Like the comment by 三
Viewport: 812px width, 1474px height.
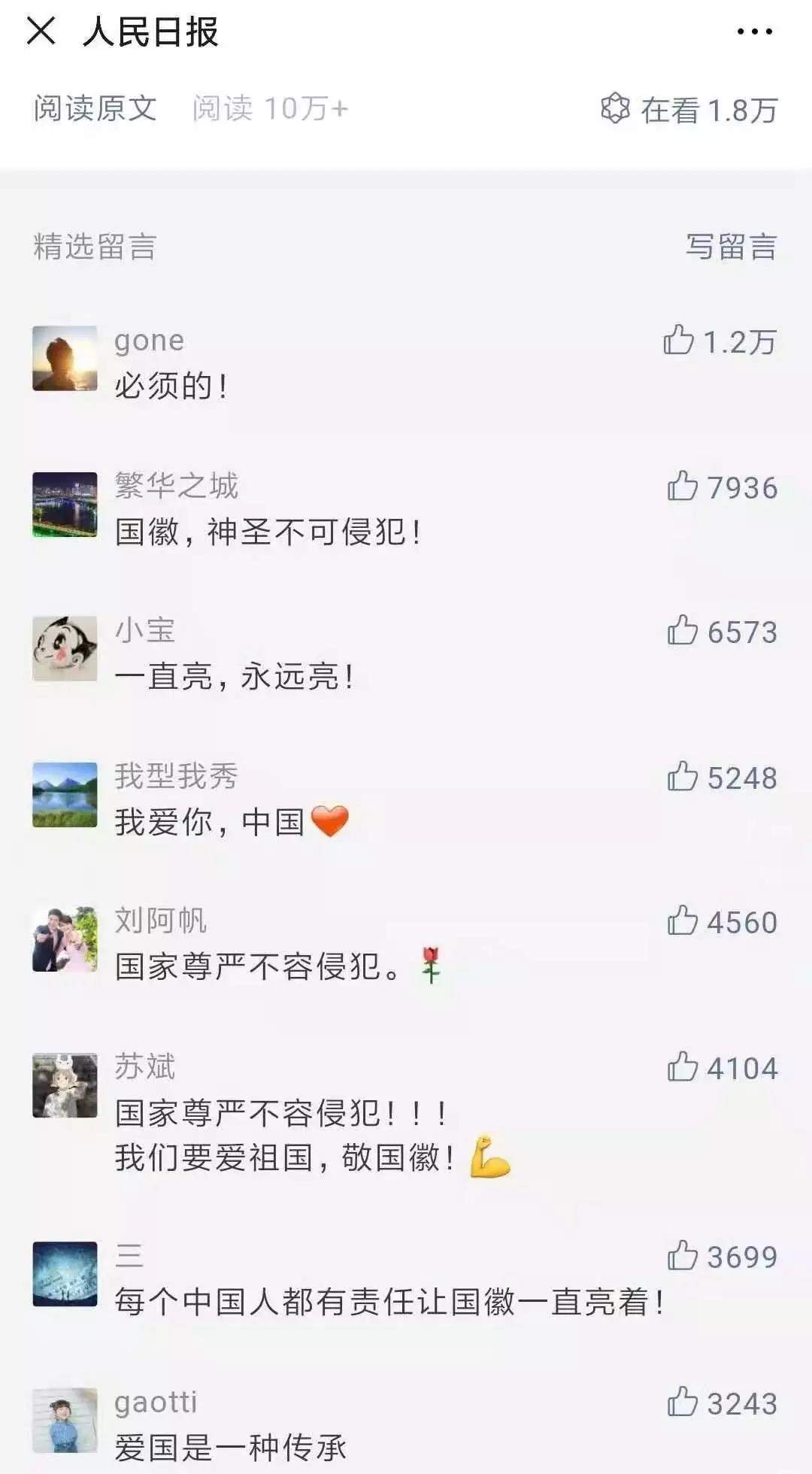click(x=682, y=1256)
